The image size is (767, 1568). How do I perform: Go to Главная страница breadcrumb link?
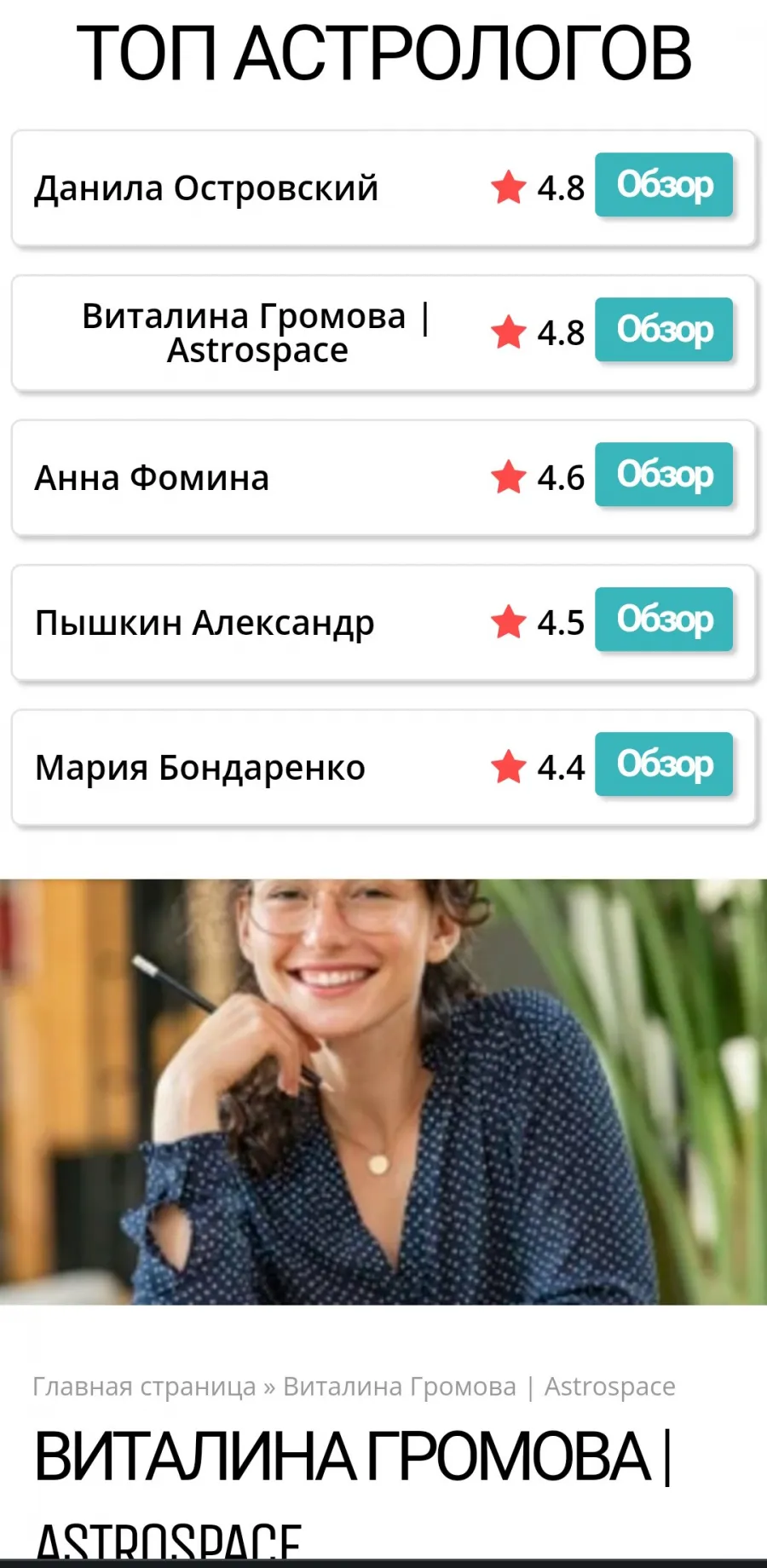tap(144, 1386)
